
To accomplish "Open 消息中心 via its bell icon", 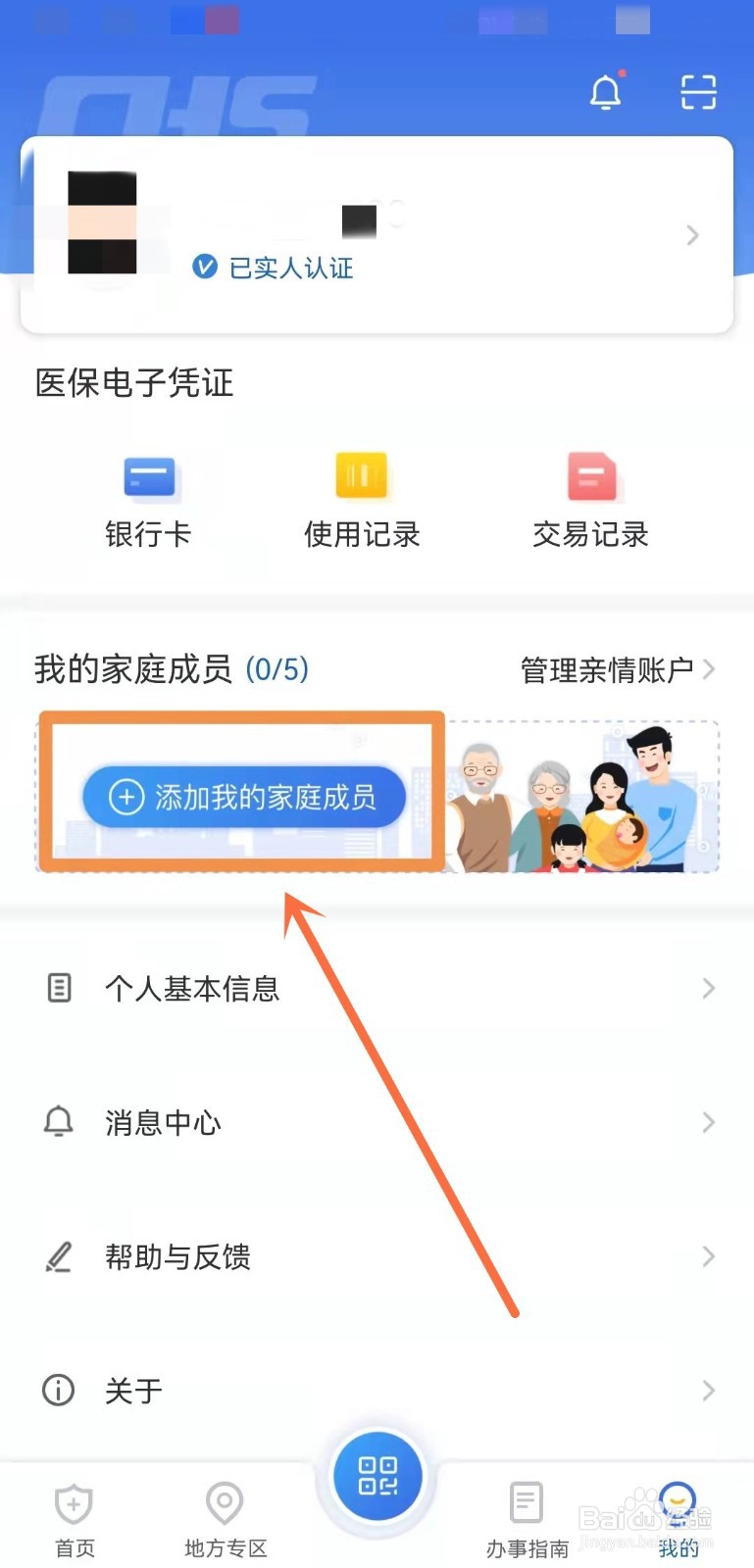I will click(59, 1122).
